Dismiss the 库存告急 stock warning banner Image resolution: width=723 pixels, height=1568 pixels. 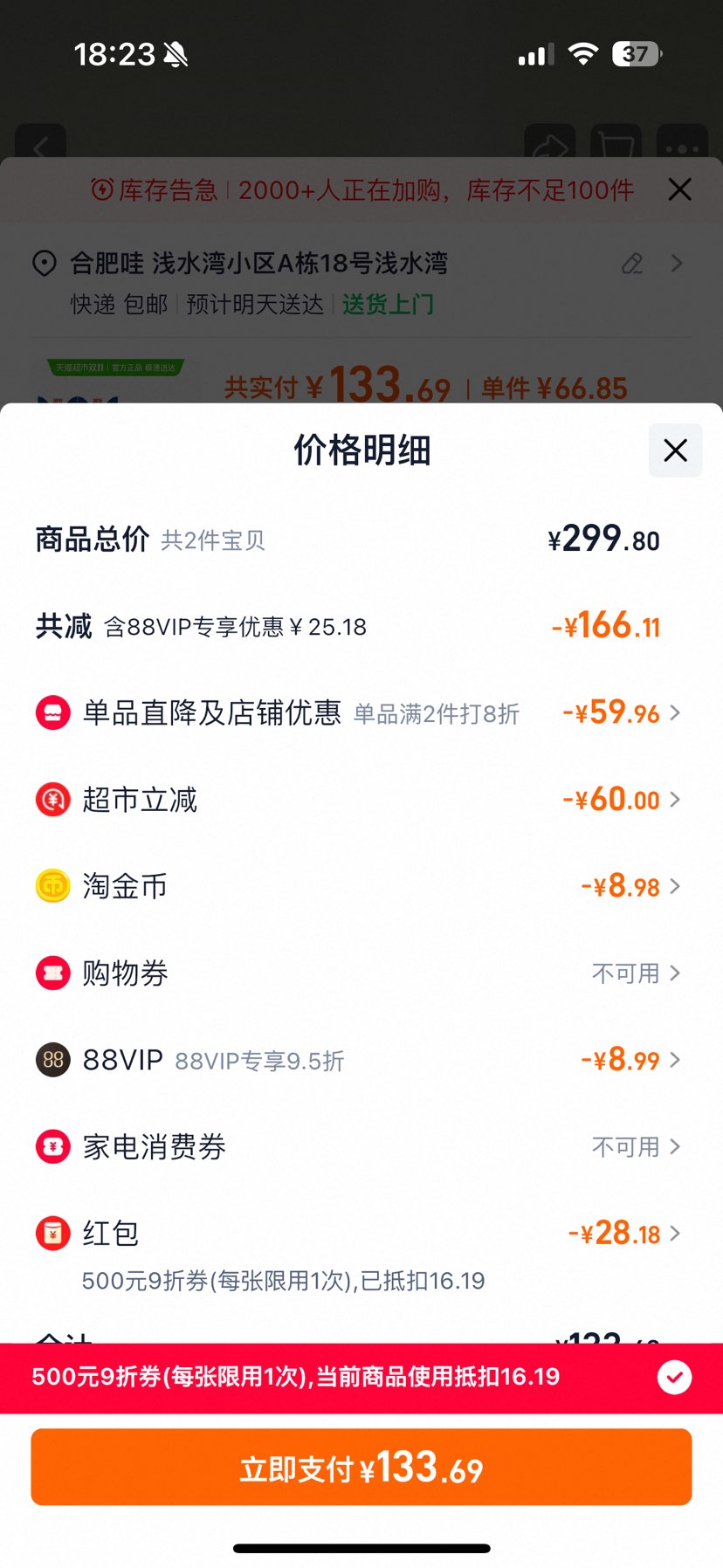click(x=679, y=189)
